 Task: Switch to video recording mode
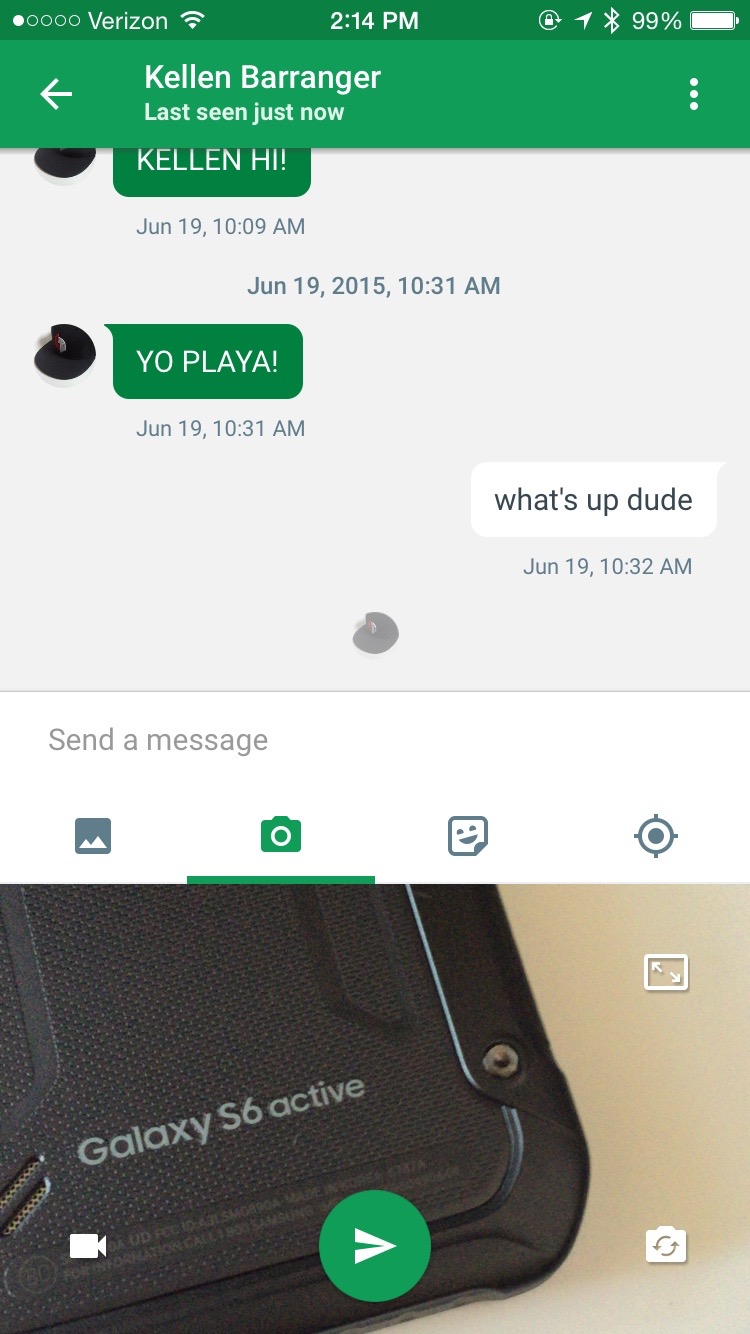88,1246
